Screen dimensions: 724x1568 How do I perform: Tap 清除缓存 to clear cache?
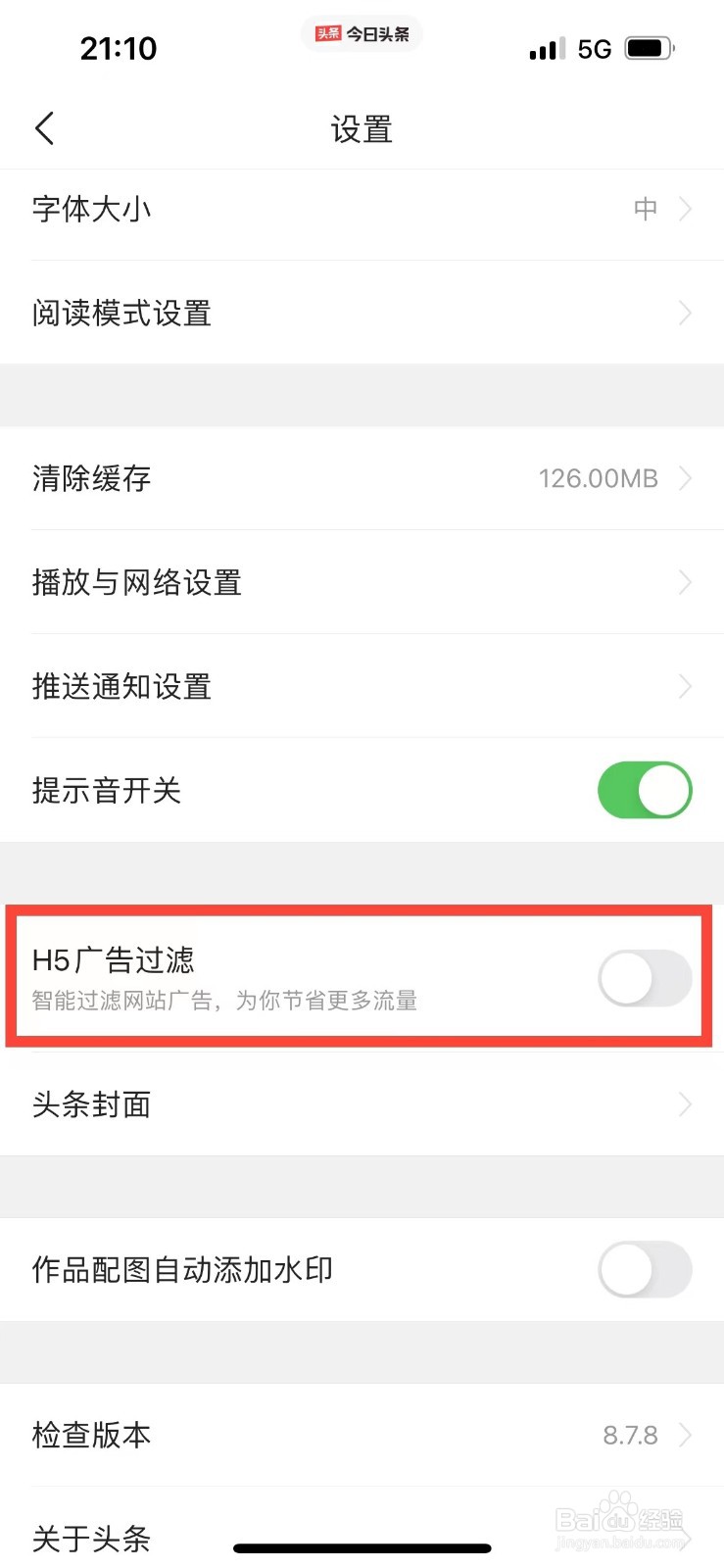[x=362, y=478]
